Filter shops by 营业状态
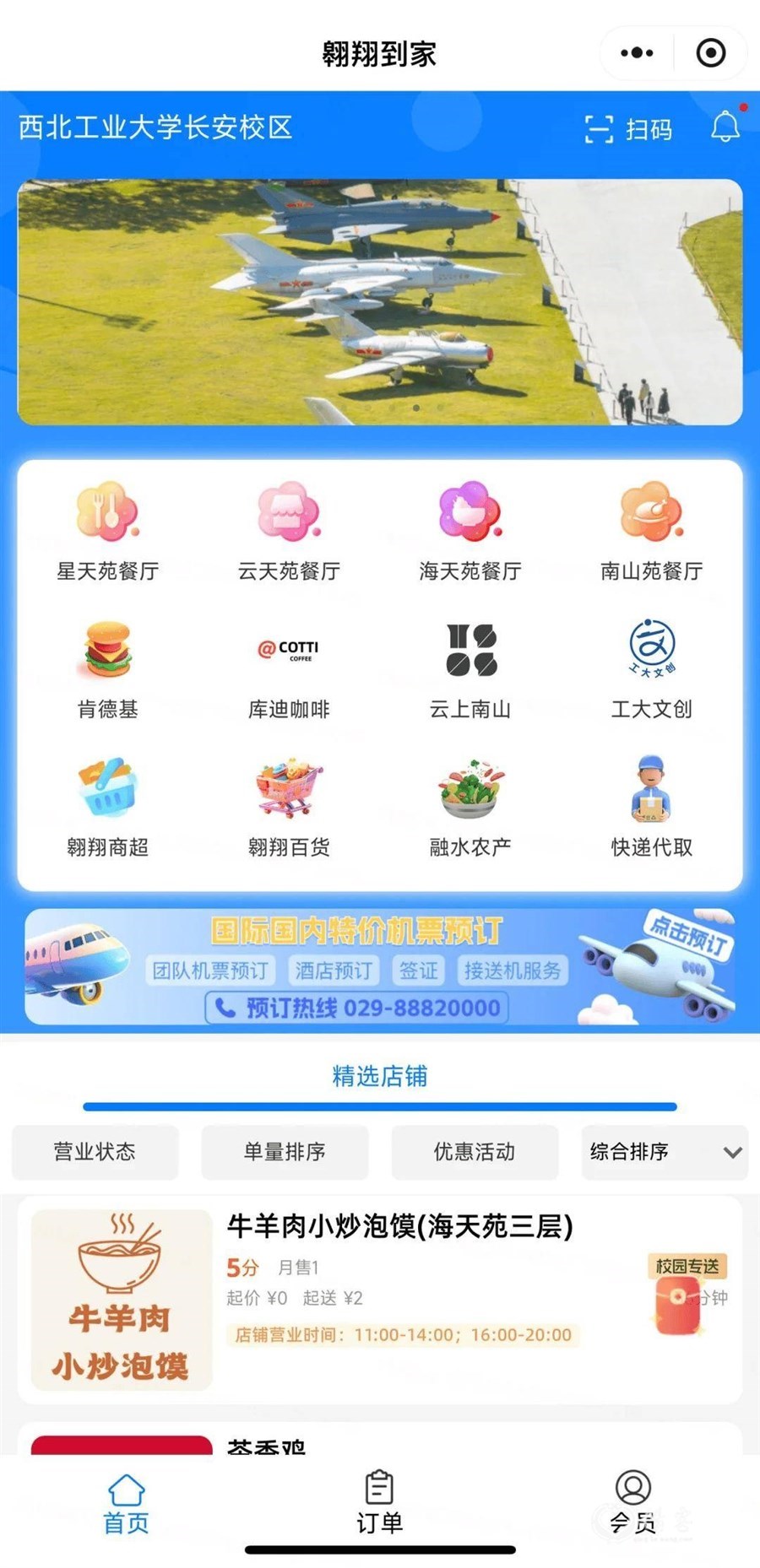Image resolution: width=760 pixels, height=1568 pixels. pos(95,1152)
